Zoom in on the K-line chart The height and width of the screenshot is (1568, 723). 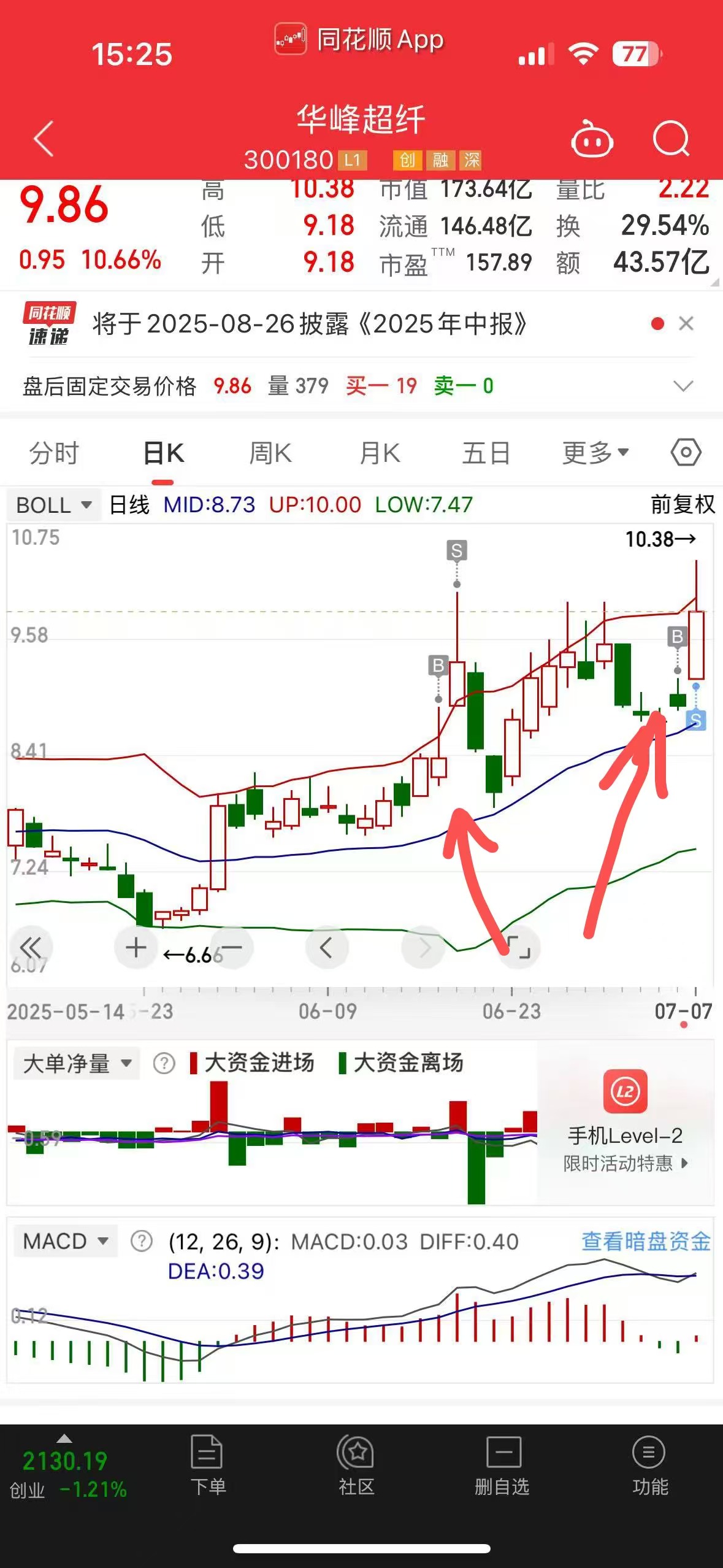click(x=136, y=947)
